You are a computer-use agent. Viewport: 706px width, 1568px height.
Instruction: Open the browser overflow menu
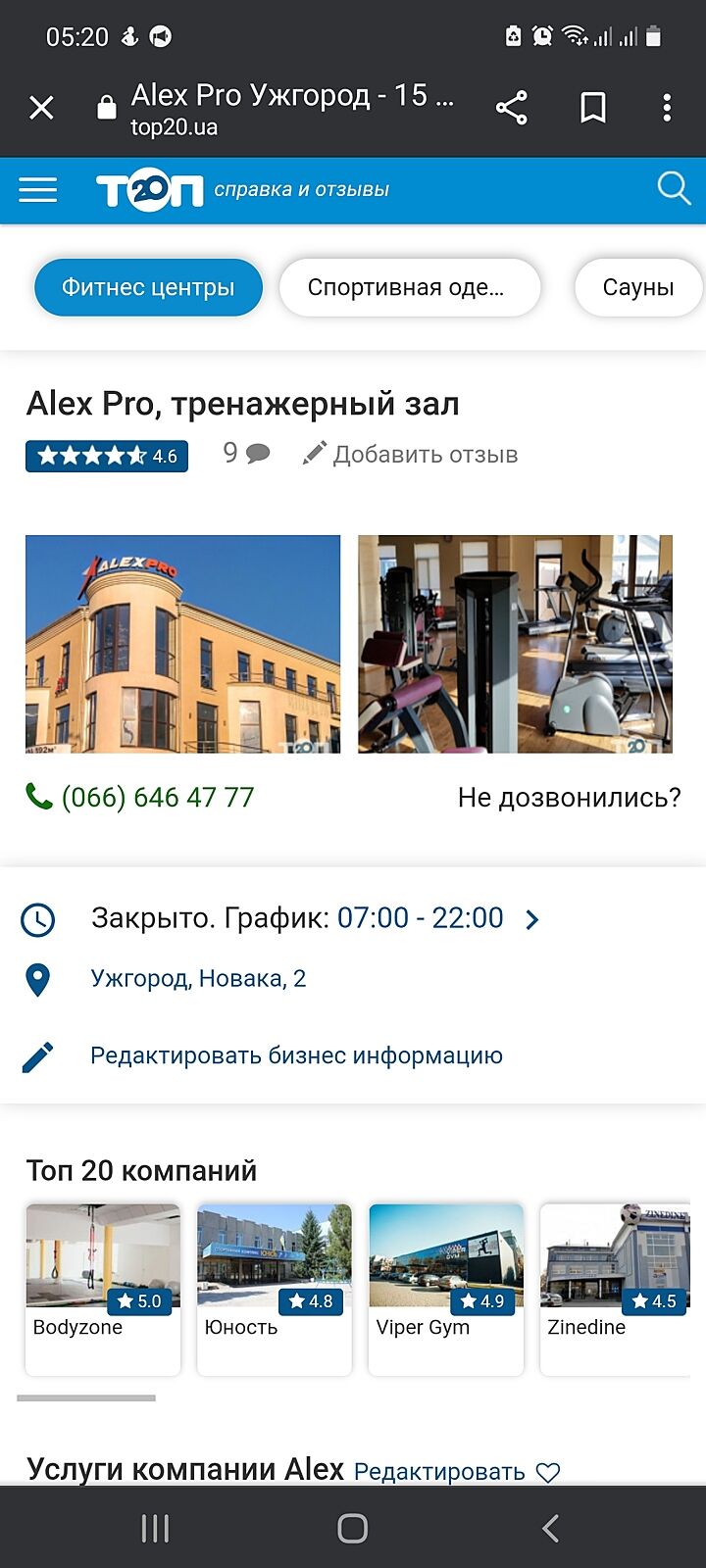click(x=667, y=107)
